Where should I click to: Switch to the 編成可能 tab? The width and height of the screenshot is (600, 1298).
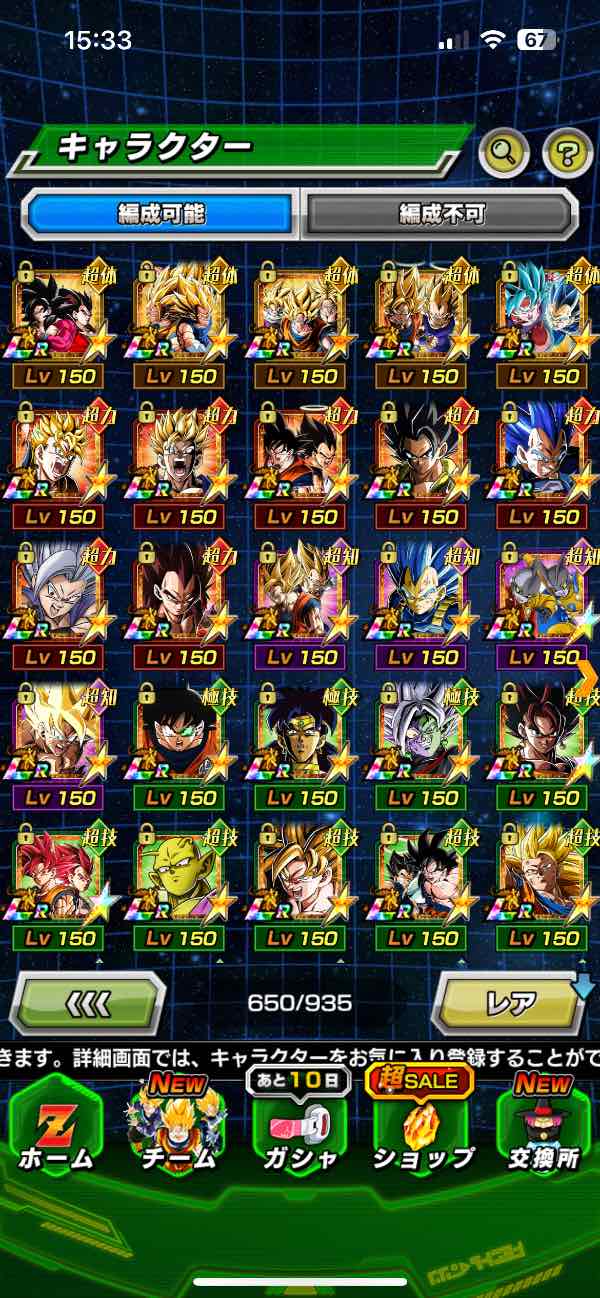[161, 213]
